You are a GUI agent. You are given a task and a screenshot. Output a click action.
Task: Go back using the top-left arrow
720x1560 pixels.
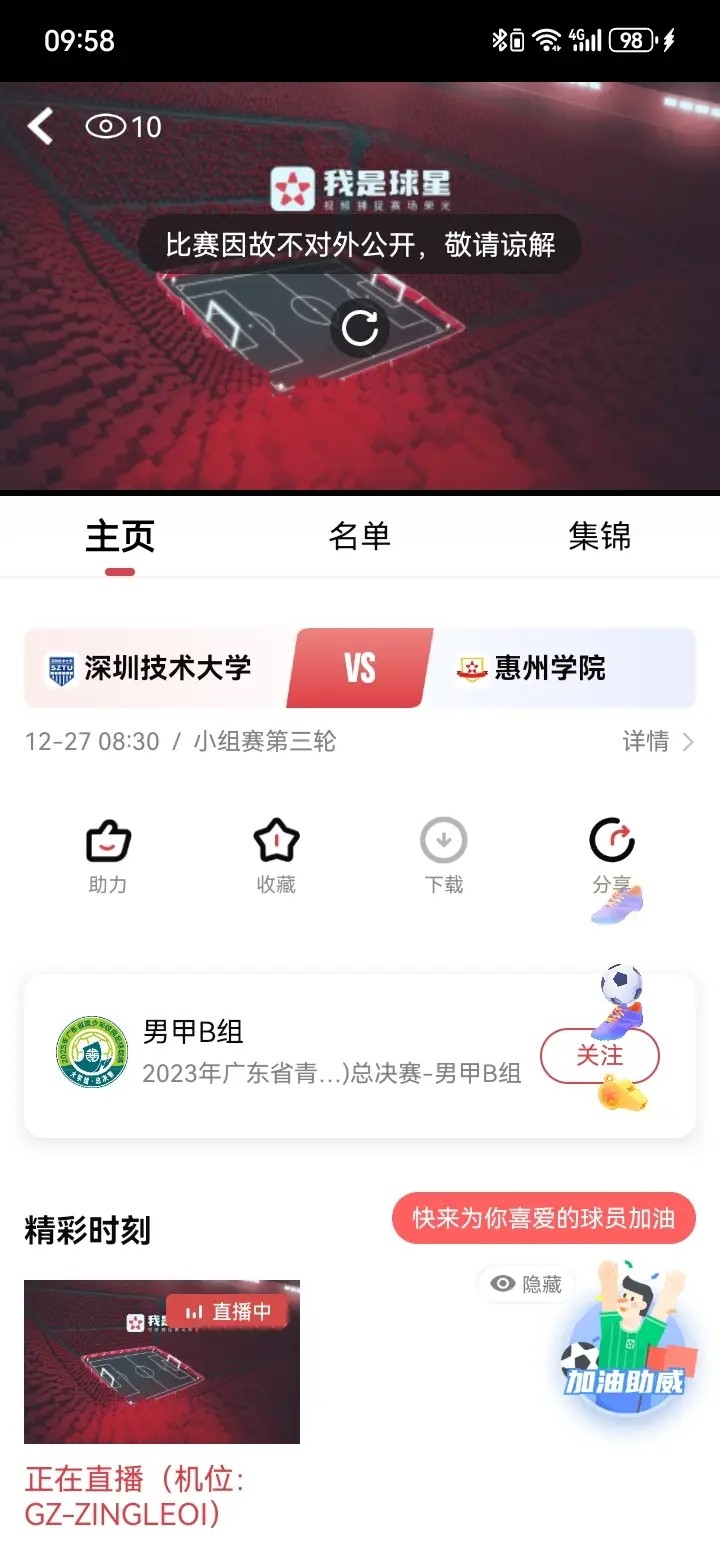click(x=40, y=127)
